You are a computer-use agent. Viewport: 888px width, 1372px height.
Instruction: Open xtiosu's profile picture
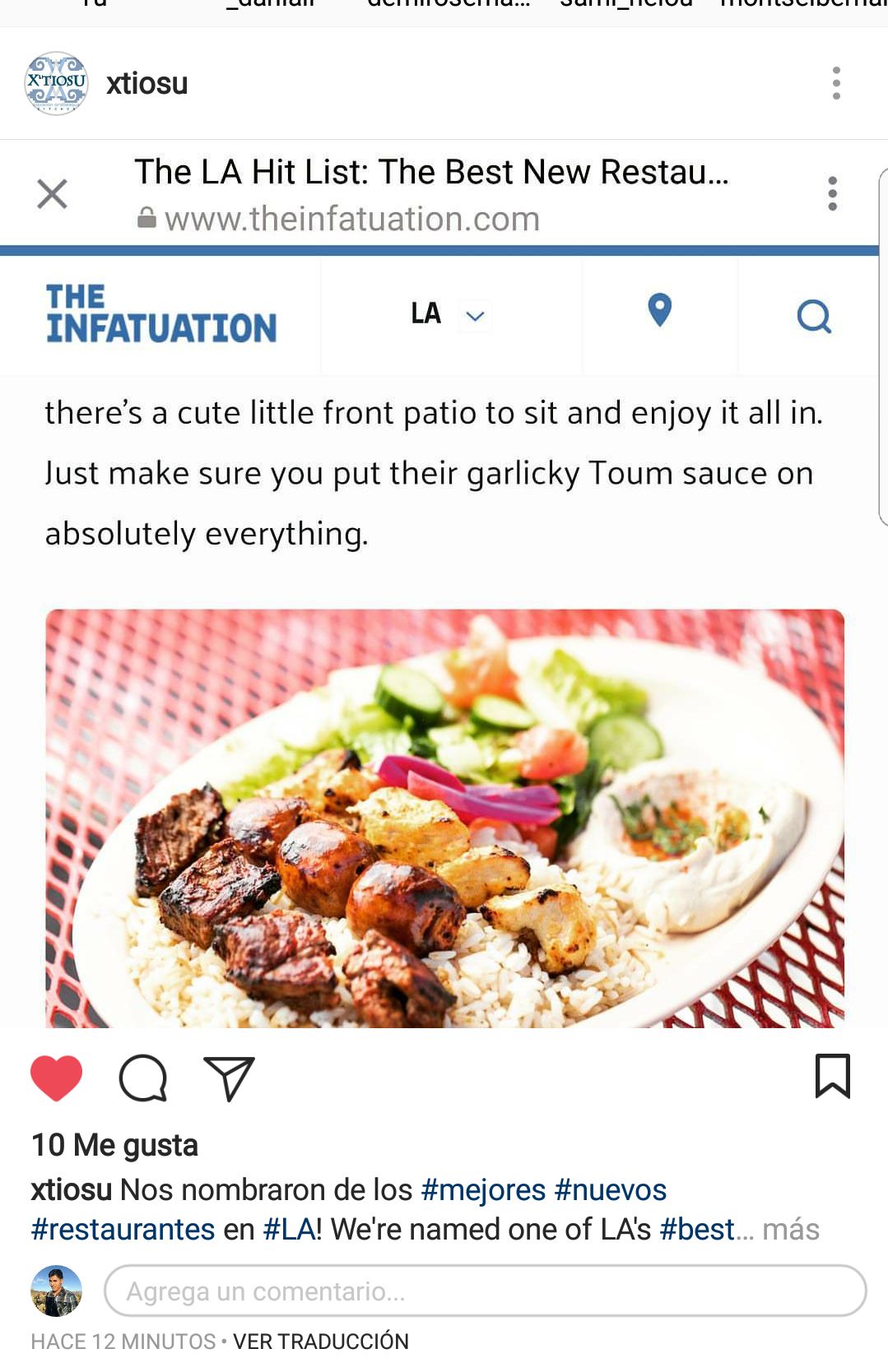[56, 83]
